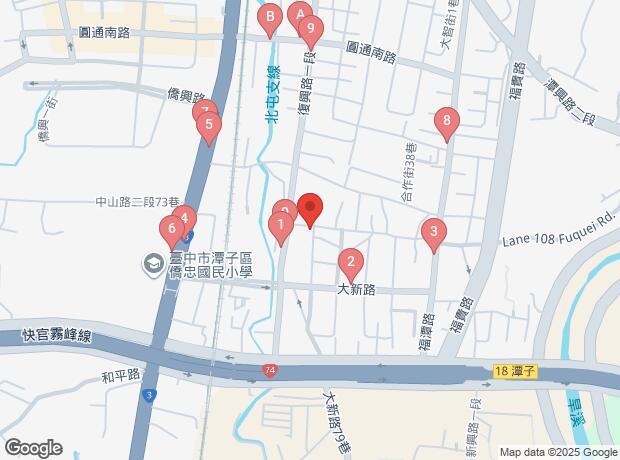Tap map marker 6
This screenshot has width=620, height=460.
point(171,230)
